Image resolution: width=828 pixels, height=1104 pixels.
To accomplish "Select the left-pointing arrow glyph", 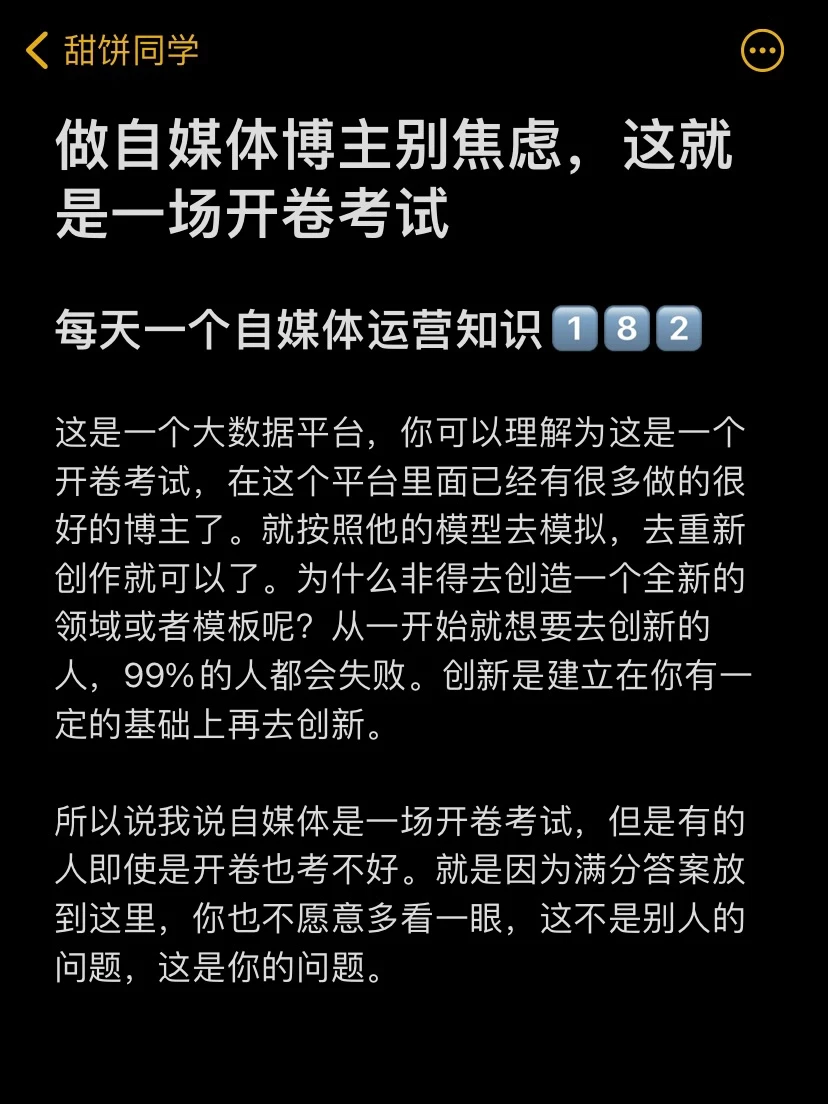I will (x=37, y=50).
